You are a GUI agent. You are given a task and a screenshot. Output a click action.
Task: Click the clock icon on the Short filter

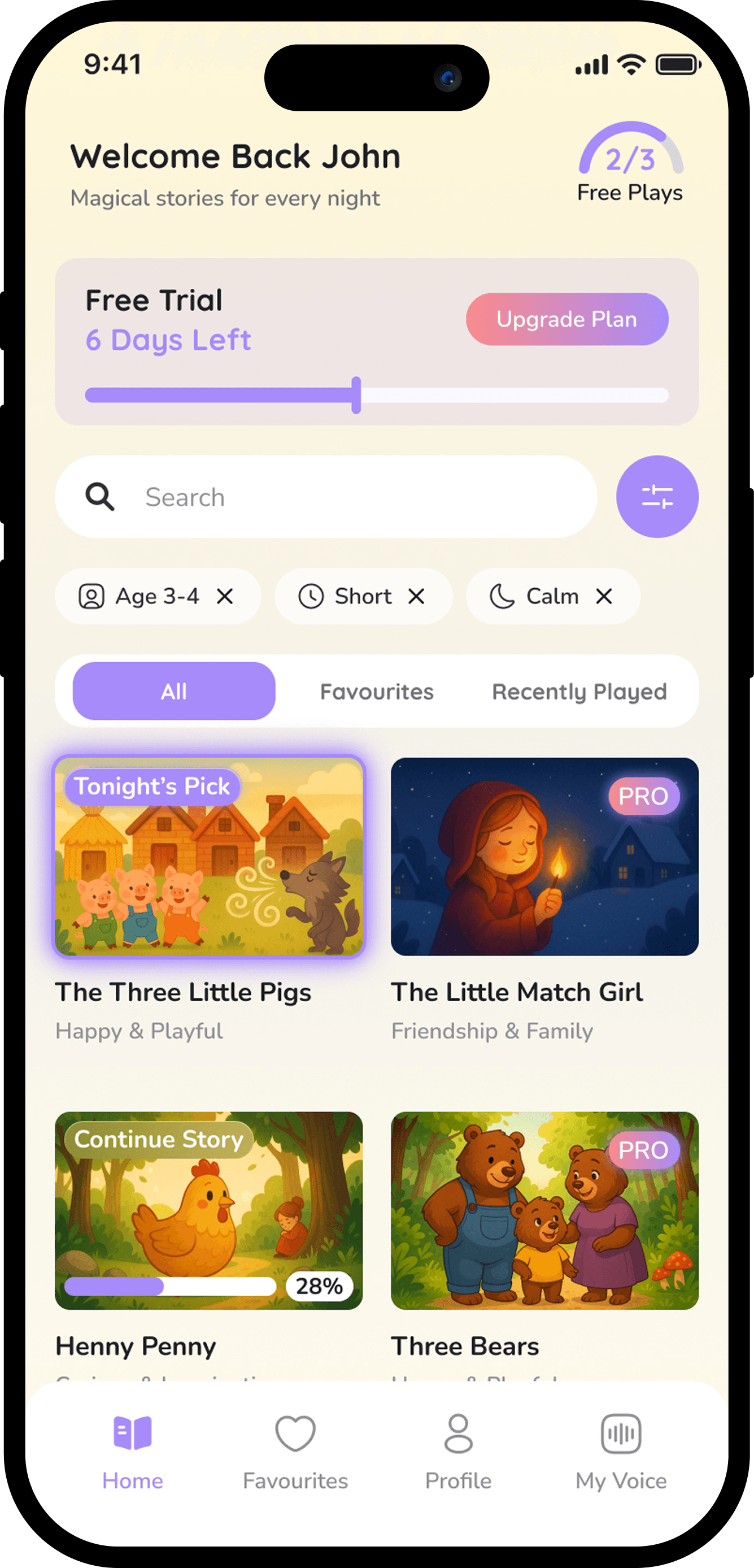click(312, 597)
